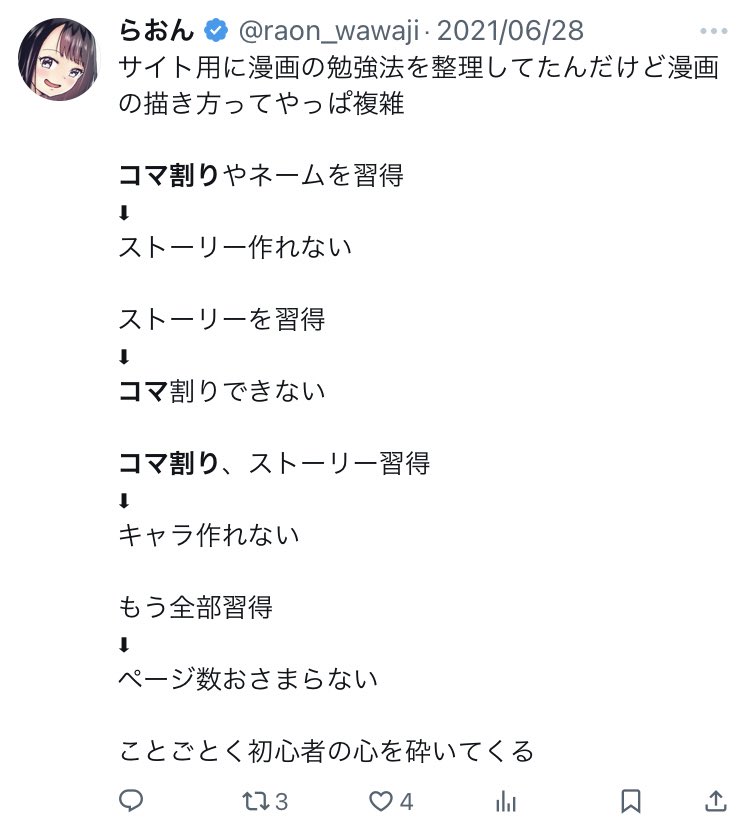View tweet analytics chart icon

[506, 801]
